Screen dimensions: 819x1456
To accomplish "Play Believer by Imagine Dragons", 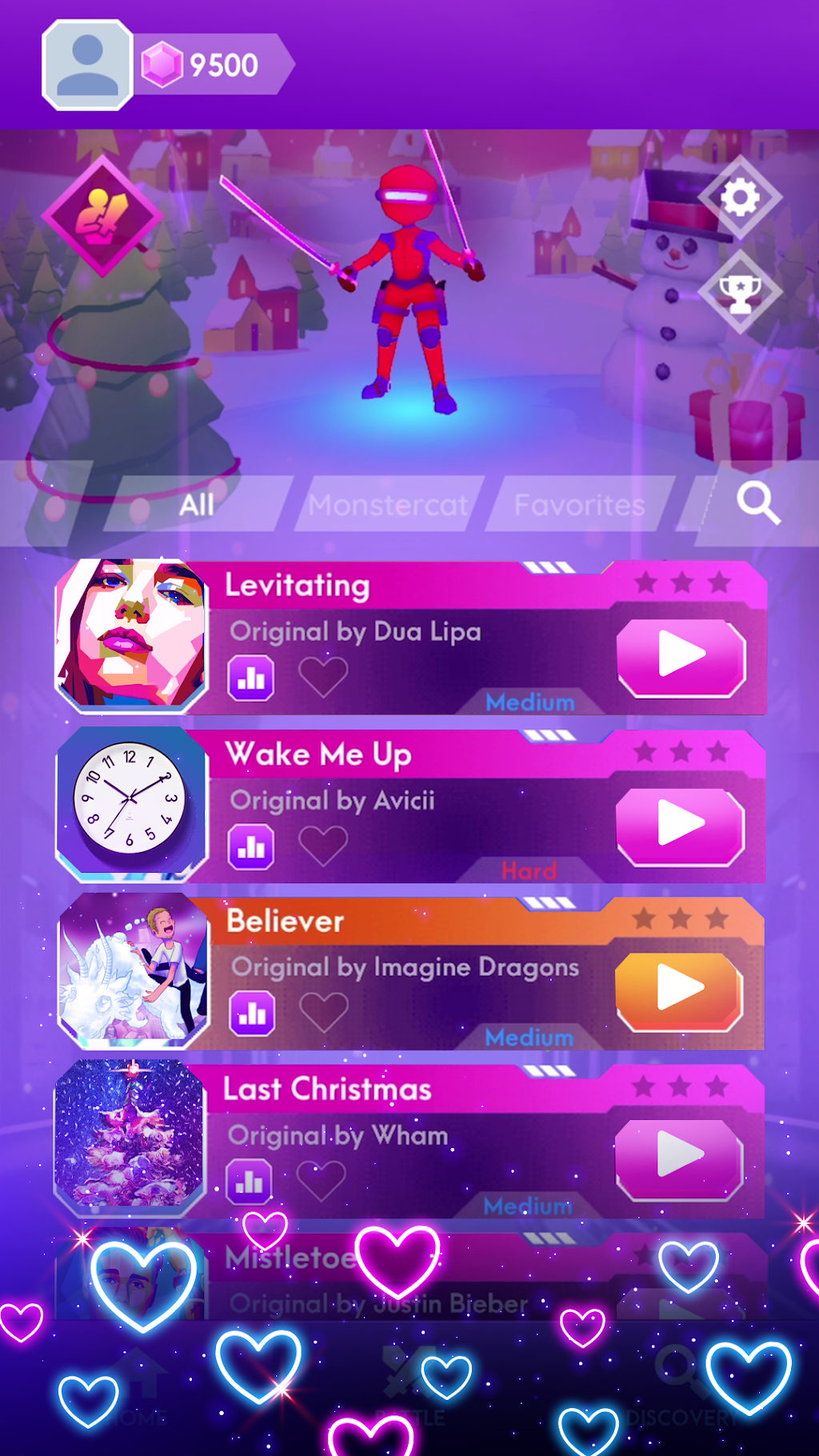I will pyautogui.click(x=679, y=991).
